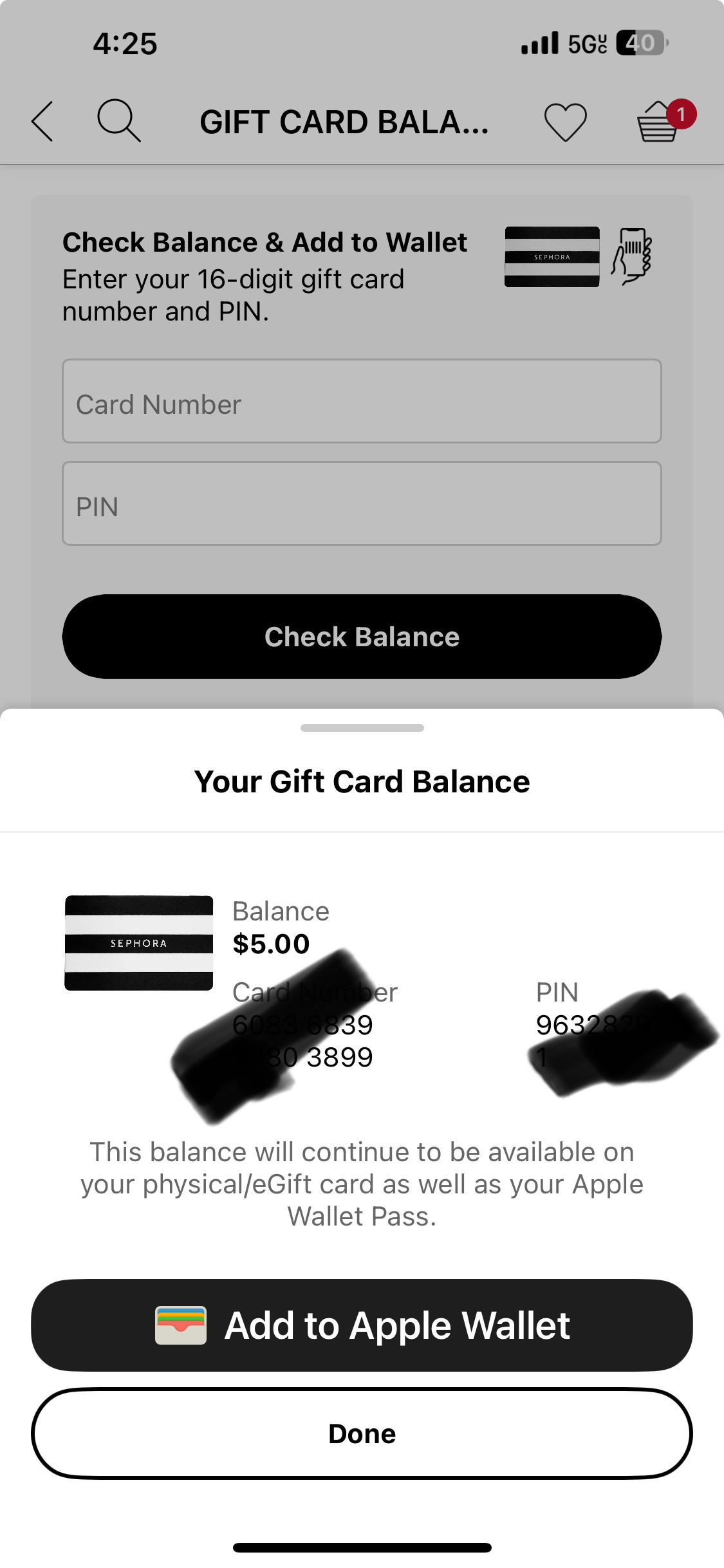This screenshot has height=1568, width=724.
Task: Tap the sheet's drag handle
Action: coord(362,728)
